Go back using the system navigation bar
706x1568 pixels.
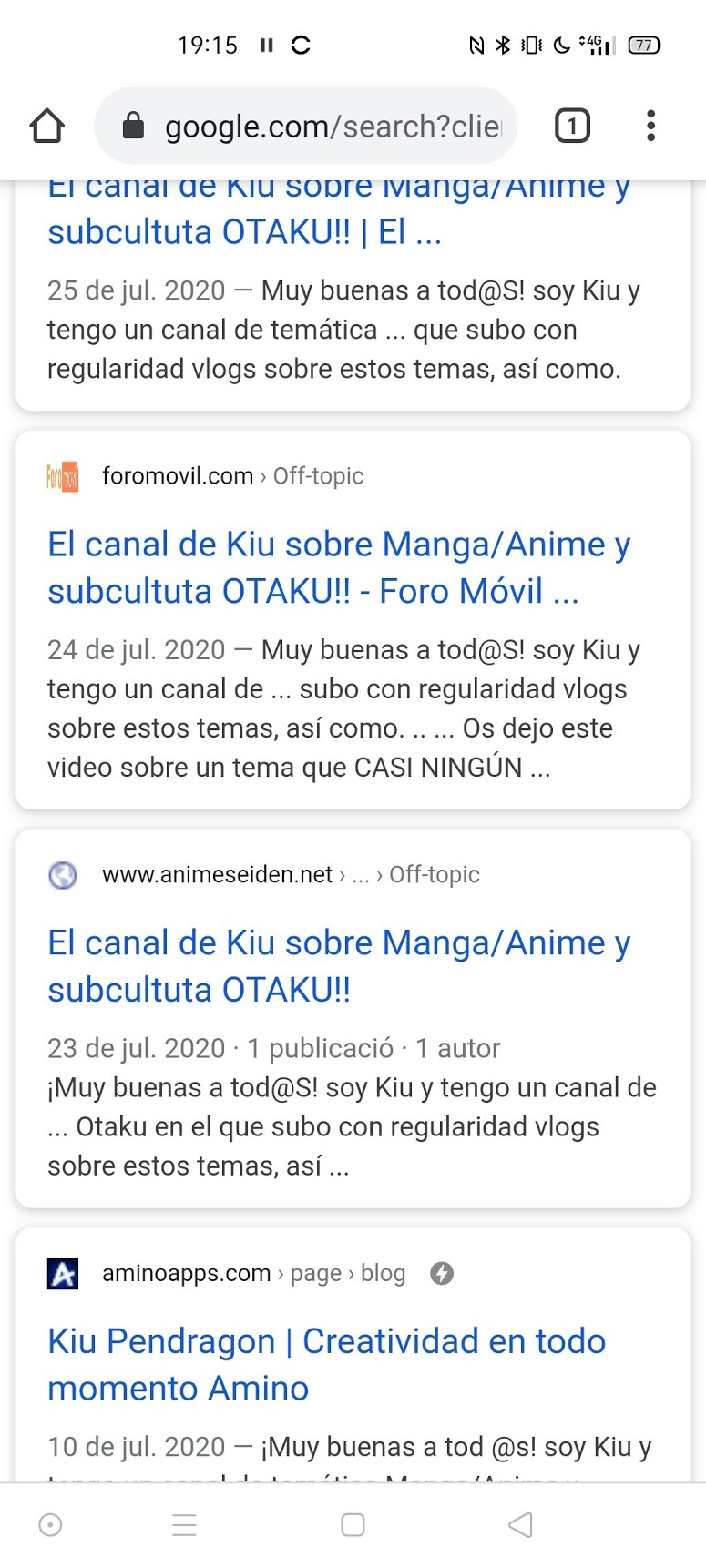(520, 1524)
